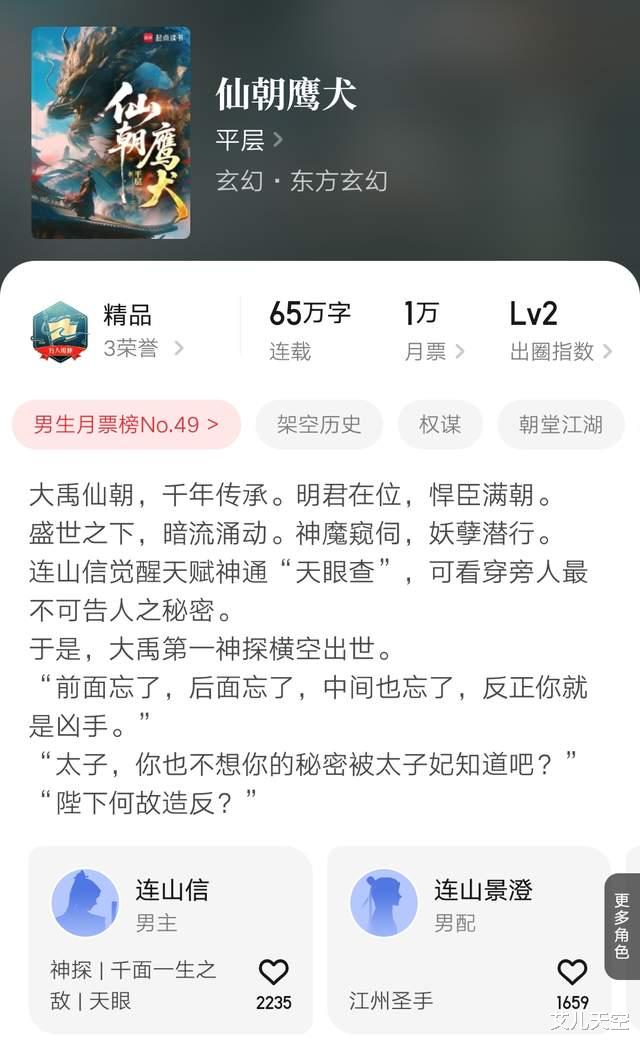Open the 仙朝鹰犬 book cover
640x1044 pixels.
(111, 132)
